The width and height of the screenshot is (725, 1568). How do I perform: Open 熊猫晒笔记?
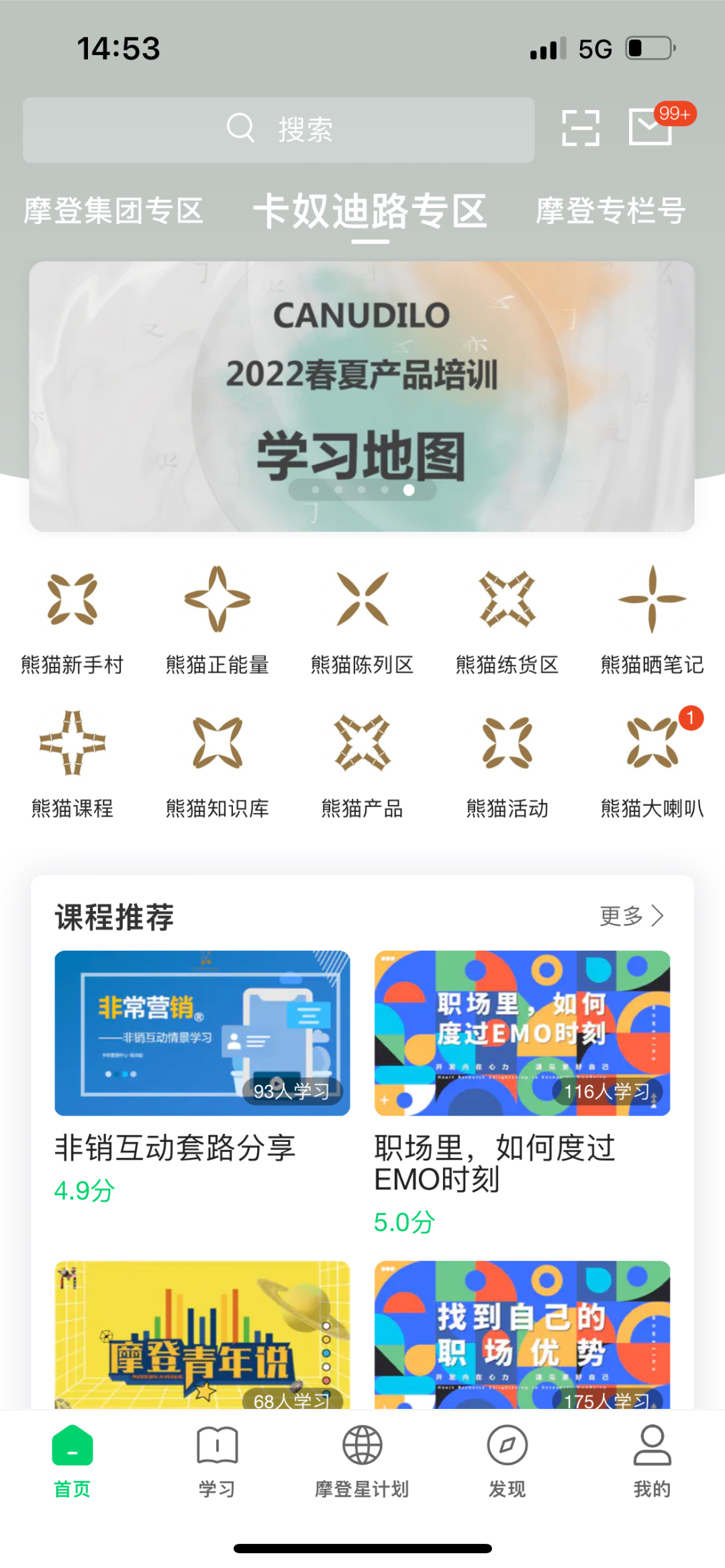(652, 619)
